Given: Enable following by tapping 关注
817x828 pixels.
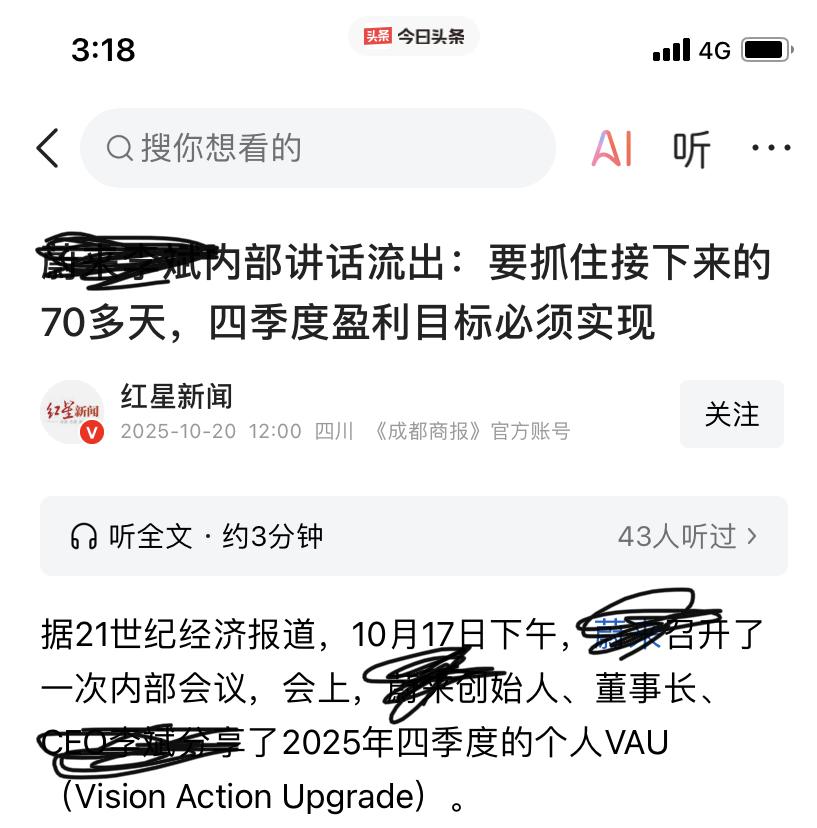Looking at the screenshot, I should (731, 414).
